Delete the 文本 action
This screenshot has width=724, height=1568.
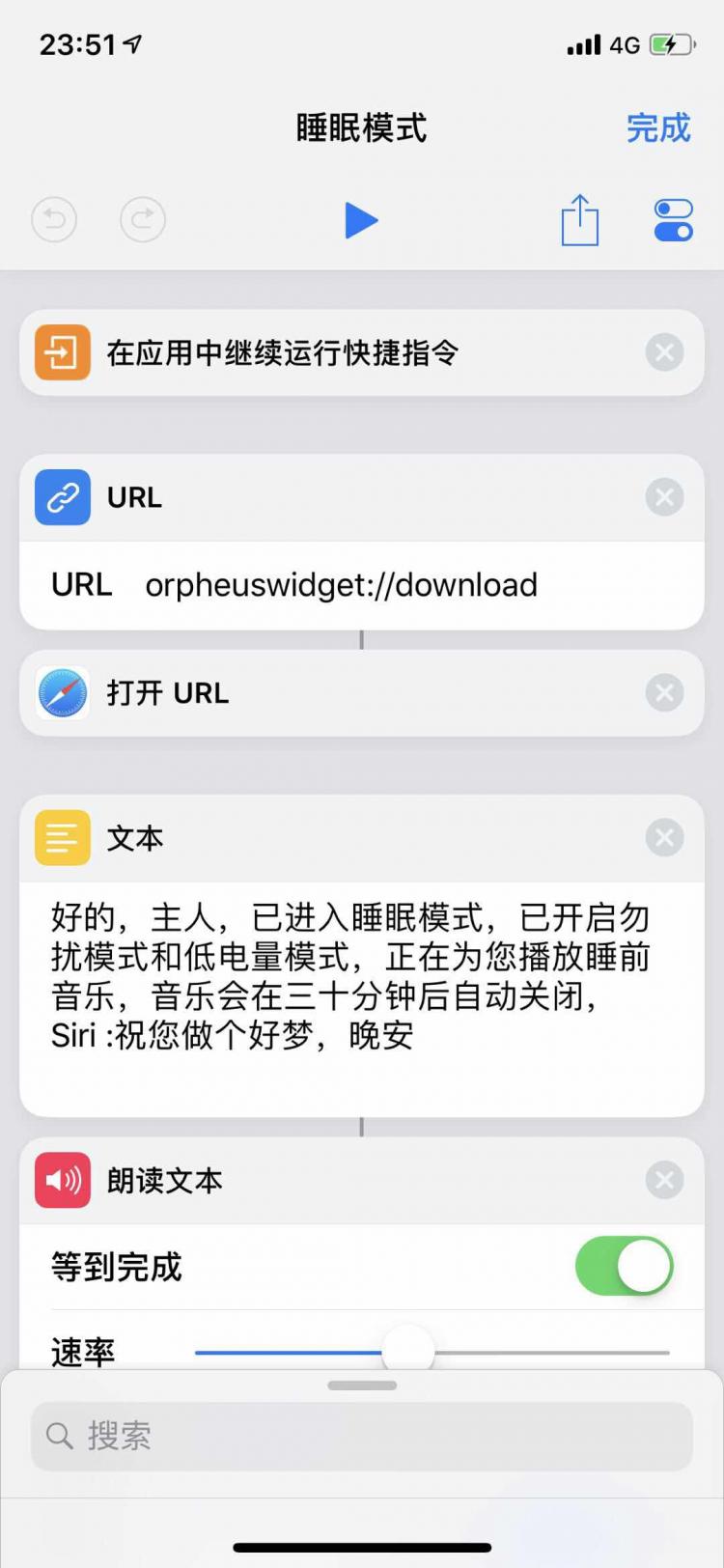664,837
